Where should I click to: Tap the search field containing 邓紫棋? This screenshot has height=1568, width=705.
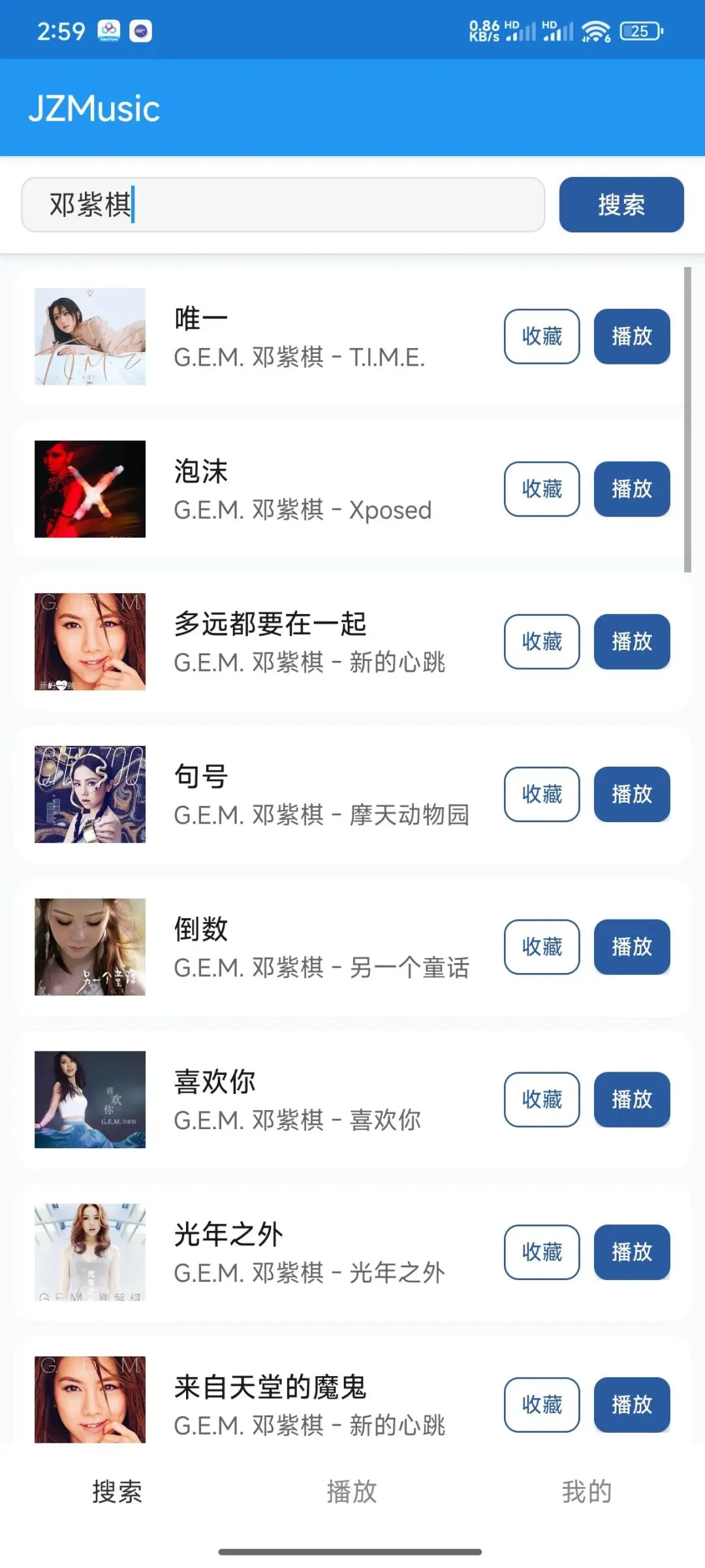(x=283, y=204)
